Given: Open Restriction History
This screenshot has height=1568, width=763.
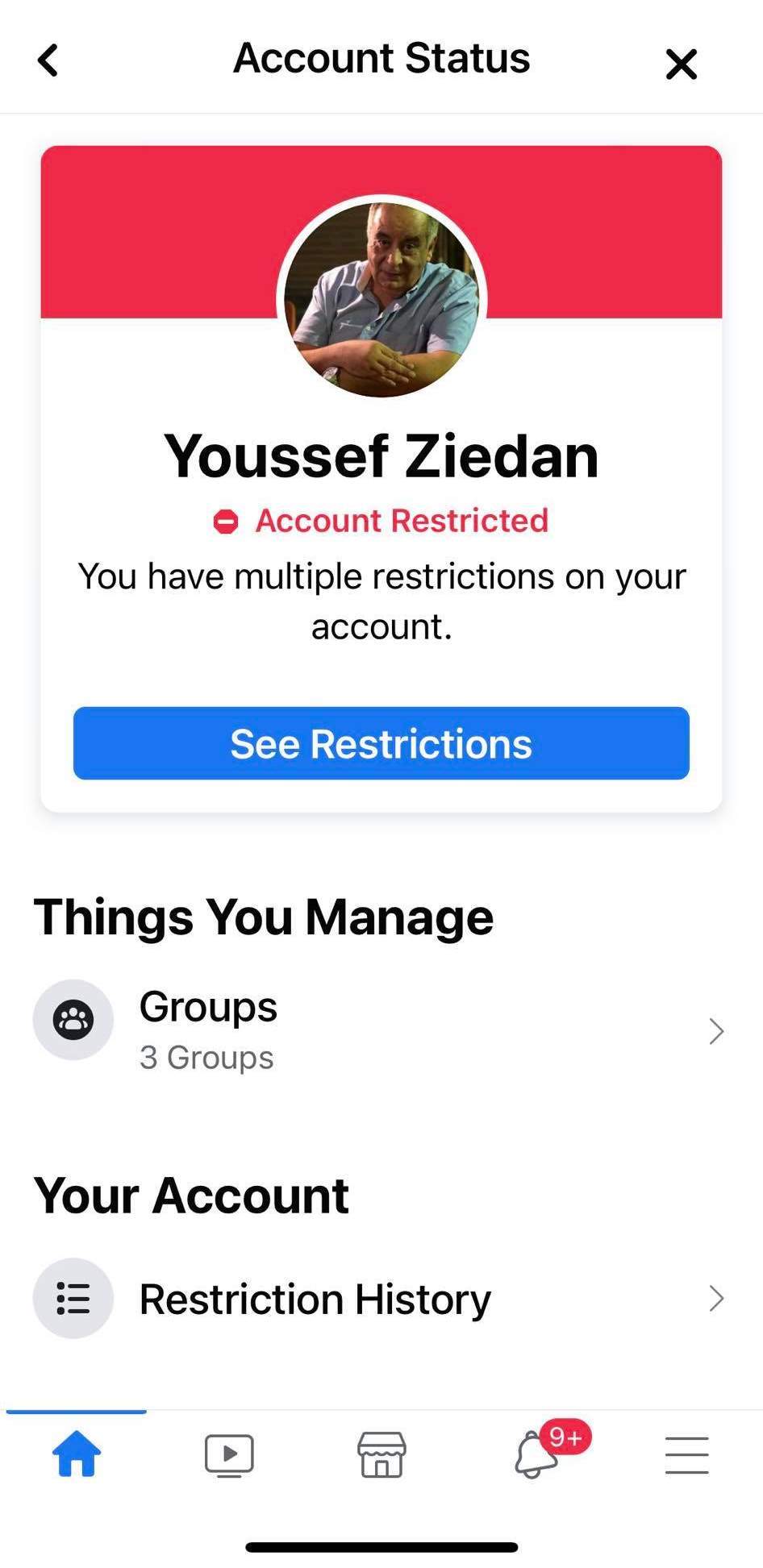Looking at the screenshot, I should (x=379, y=1299).
